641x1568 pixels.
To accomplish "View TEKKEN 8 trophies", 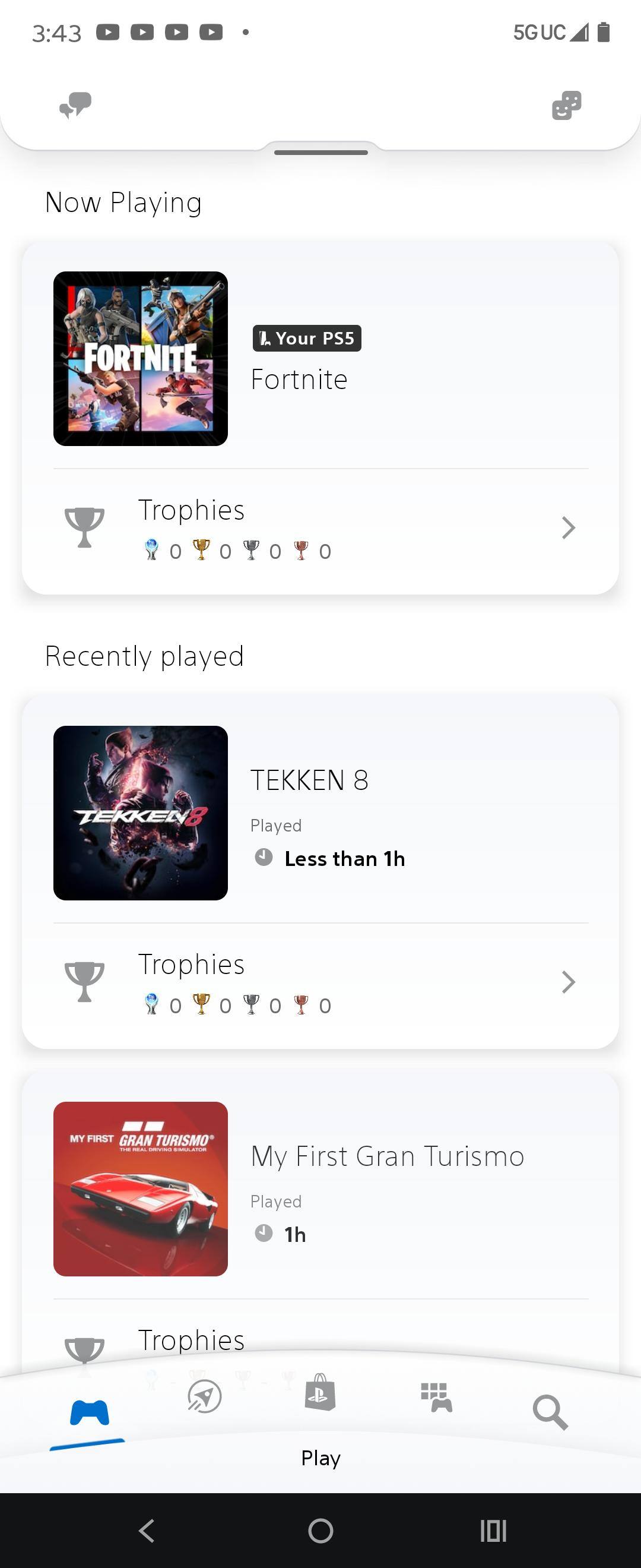I will (x=320, y=982).
